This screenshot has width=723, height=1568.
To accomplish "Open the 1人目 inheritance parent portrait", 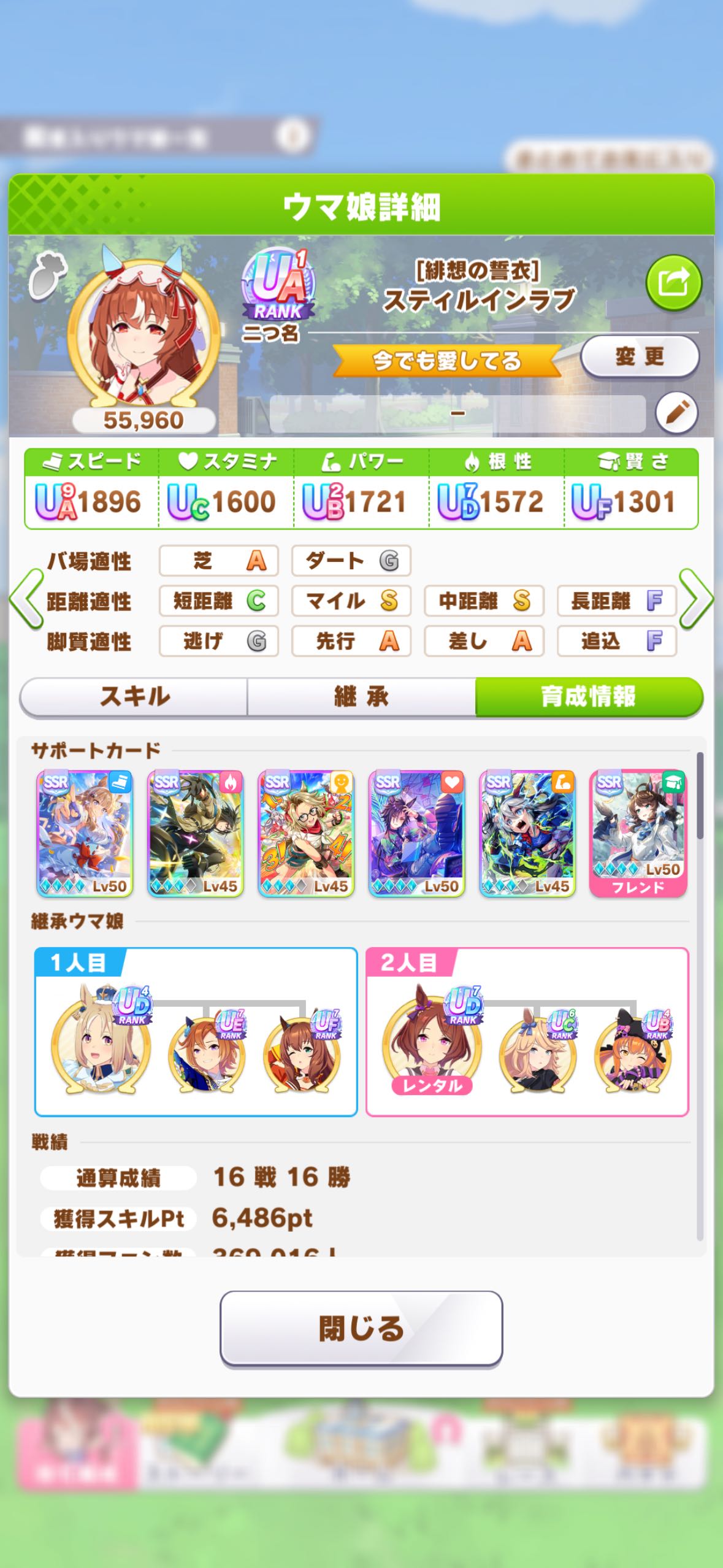I will [x=100, y=1043].
